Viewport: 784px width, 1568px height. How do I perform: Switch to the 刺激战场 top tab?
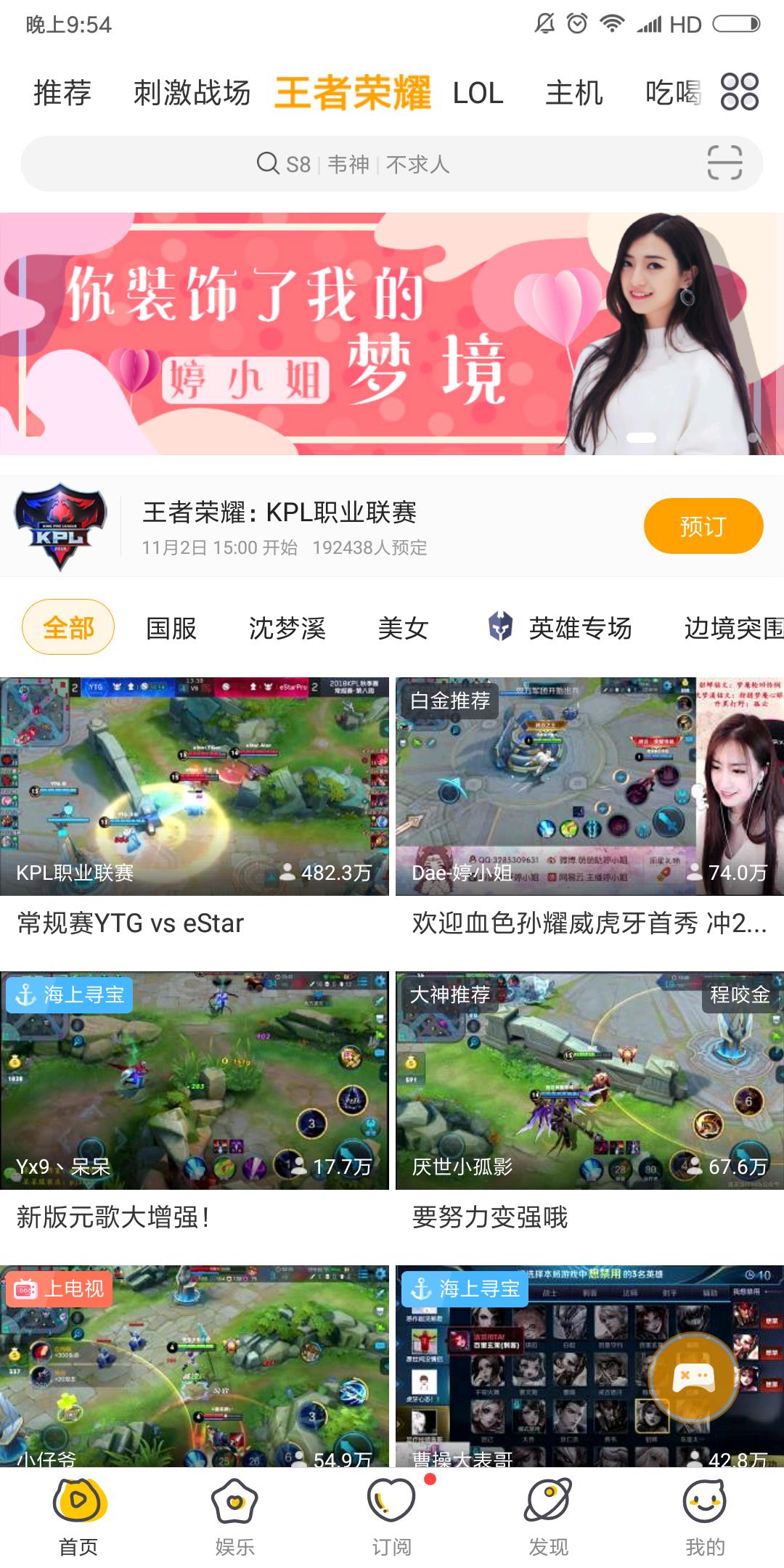click(192, 93)
